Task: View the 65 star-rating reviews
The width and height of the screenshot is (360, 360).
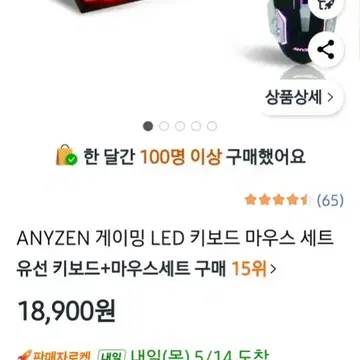Action: point(294,200)
